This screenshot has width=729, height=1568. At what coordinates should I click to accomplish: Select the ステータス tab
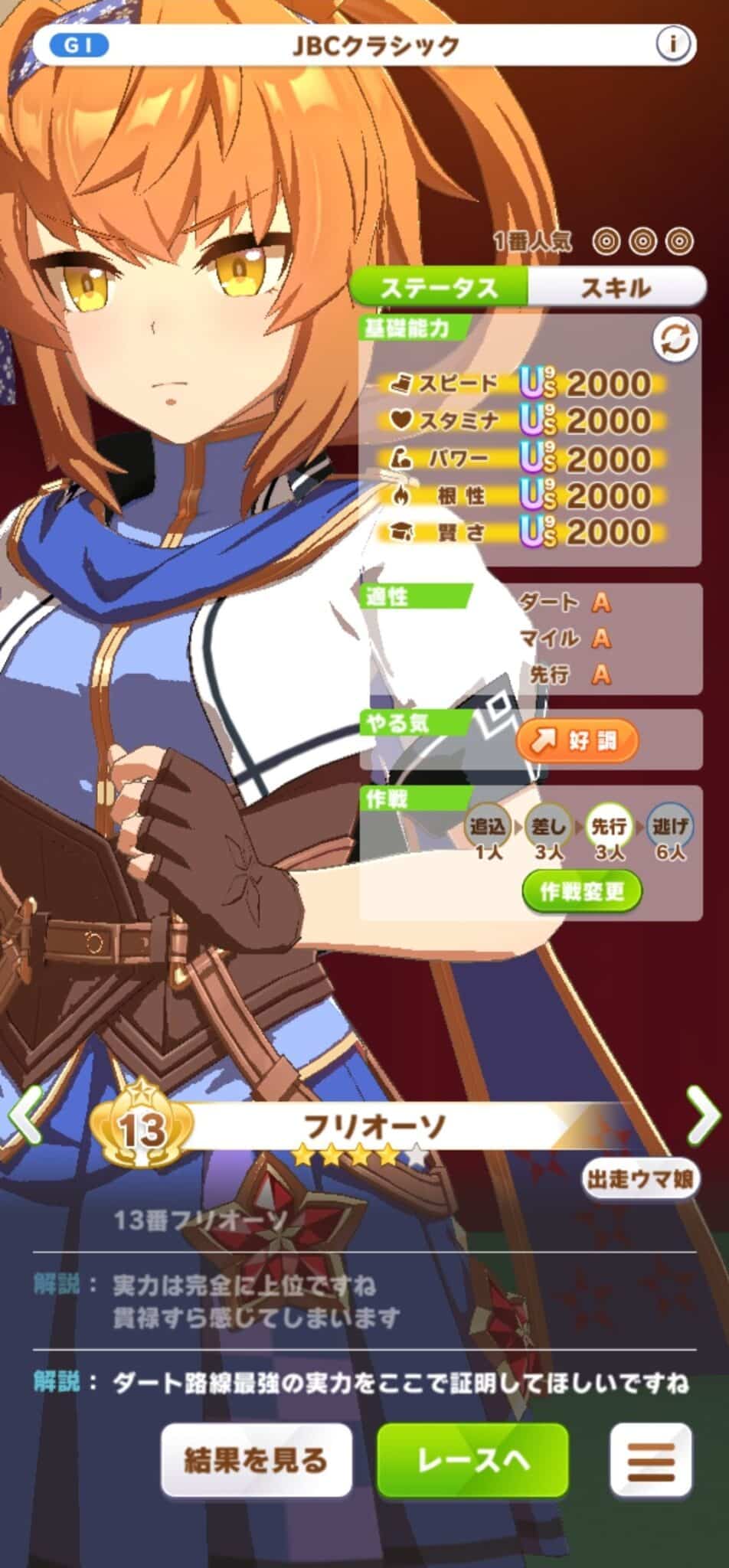click(440, 289)
